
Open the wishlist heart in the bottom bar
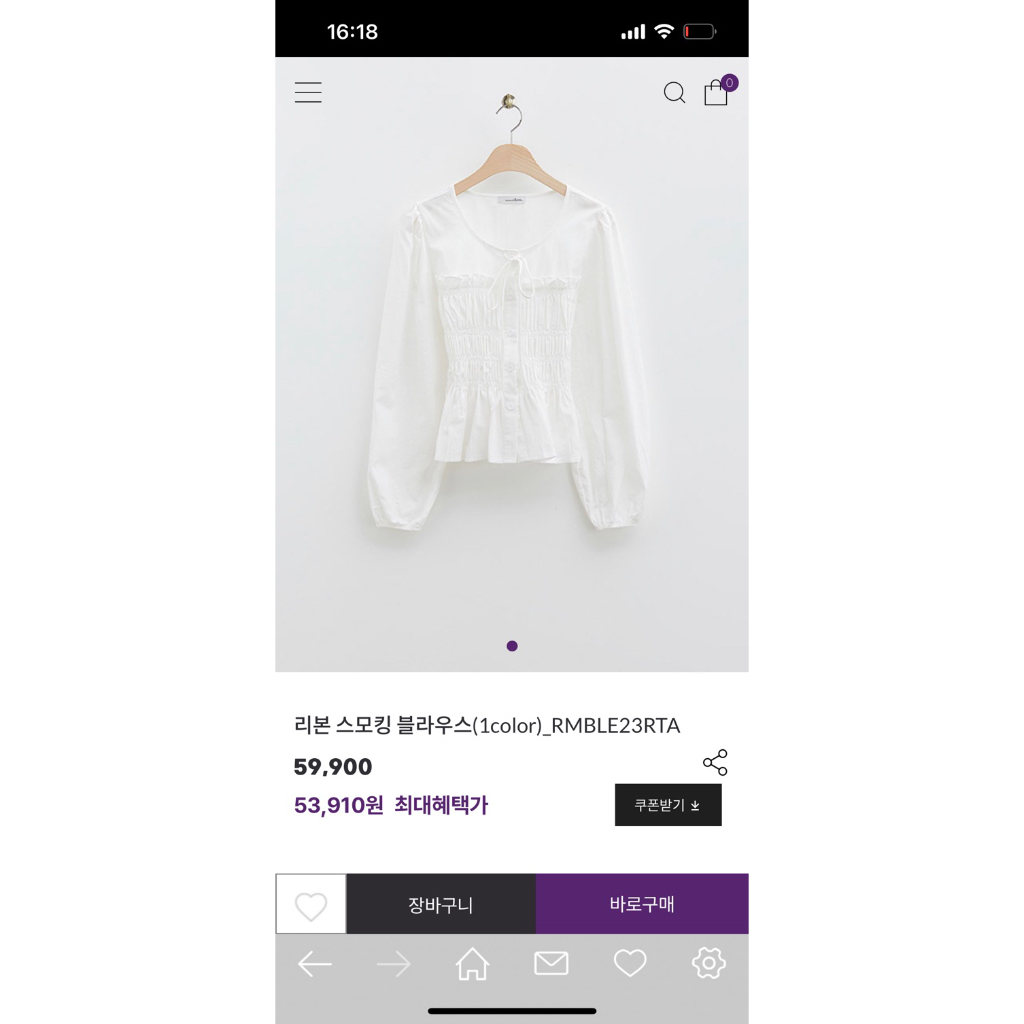point(630,964)
